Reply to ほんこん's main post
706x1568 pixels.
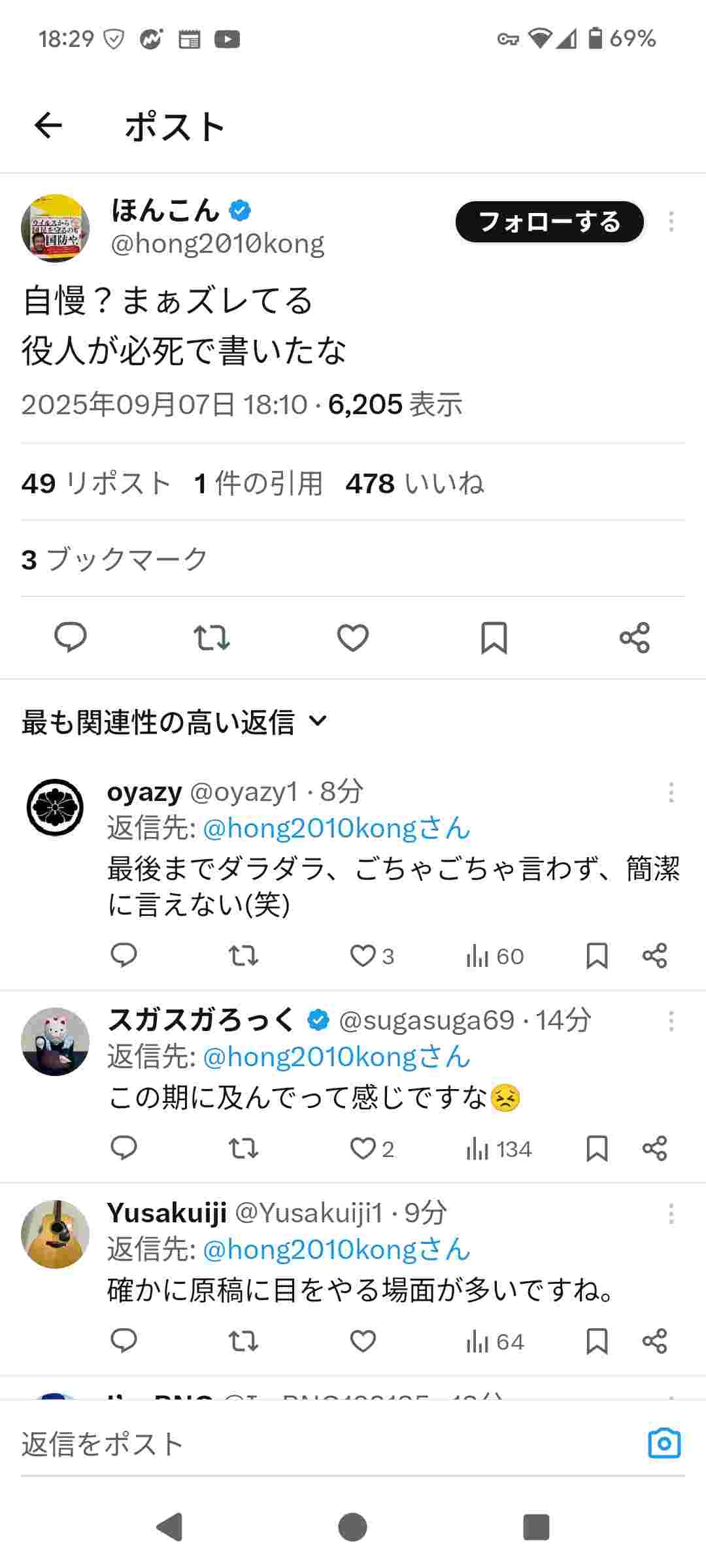(71, 637)
